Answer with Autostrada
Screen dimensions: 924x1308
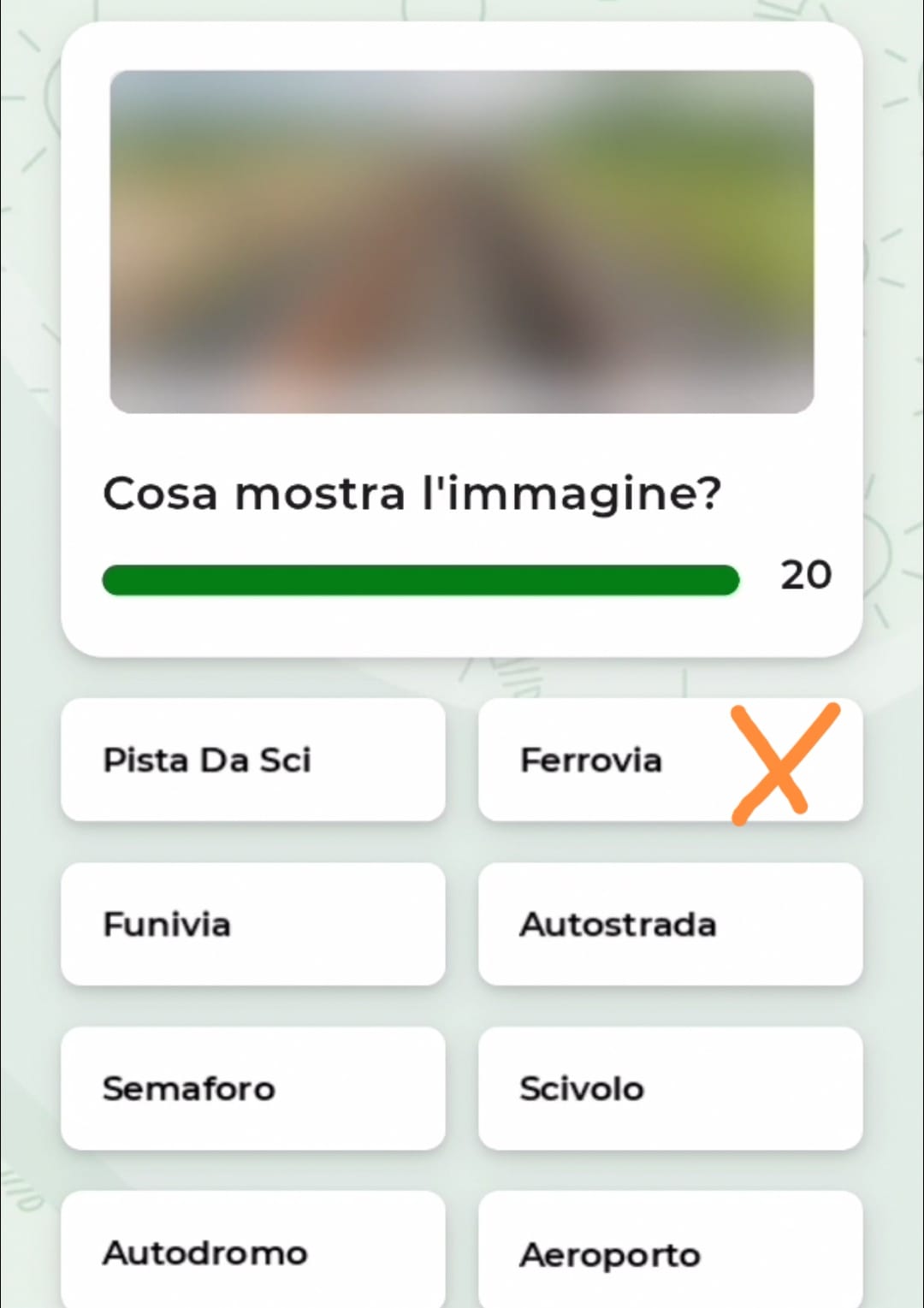pyautogui.click(x=670, y=924)
